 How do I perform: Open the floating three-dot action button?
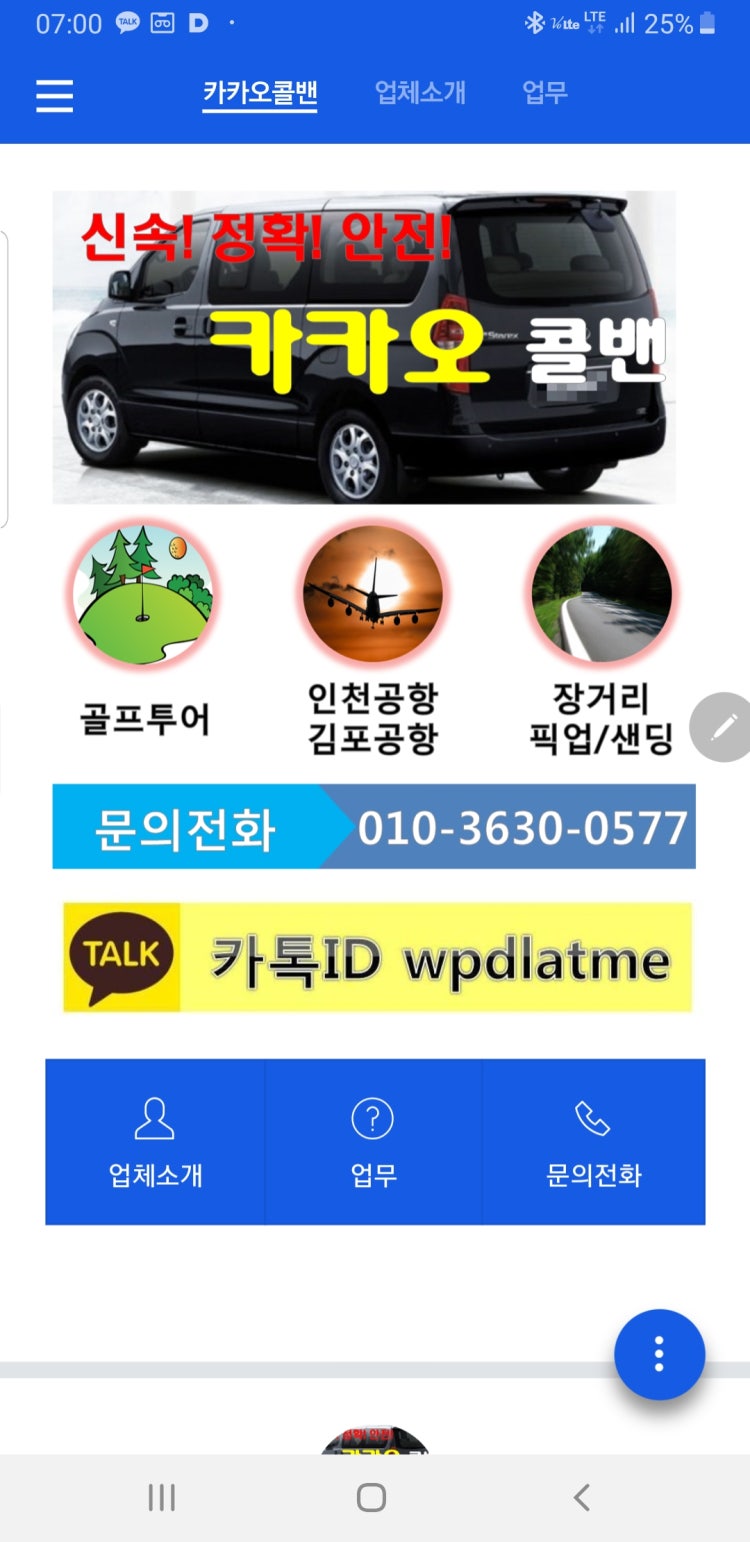pos(659,1354)
